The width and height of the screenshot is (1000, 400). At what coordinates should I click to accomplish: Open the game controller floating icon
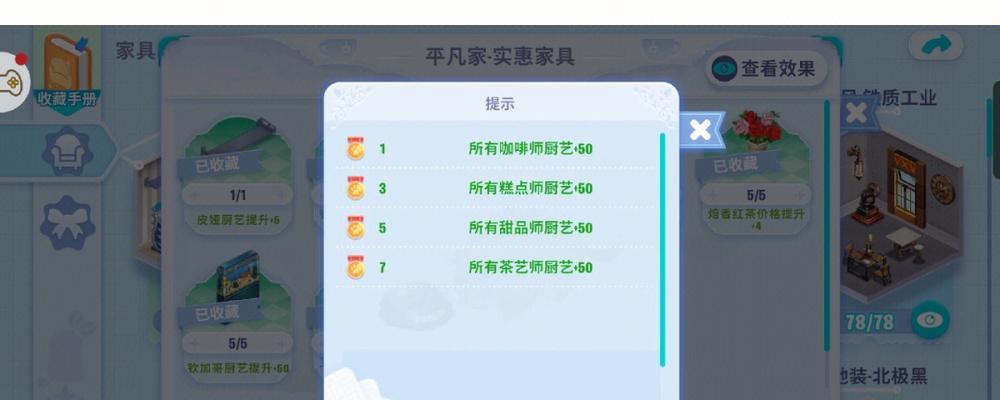[x=10, y=82]
